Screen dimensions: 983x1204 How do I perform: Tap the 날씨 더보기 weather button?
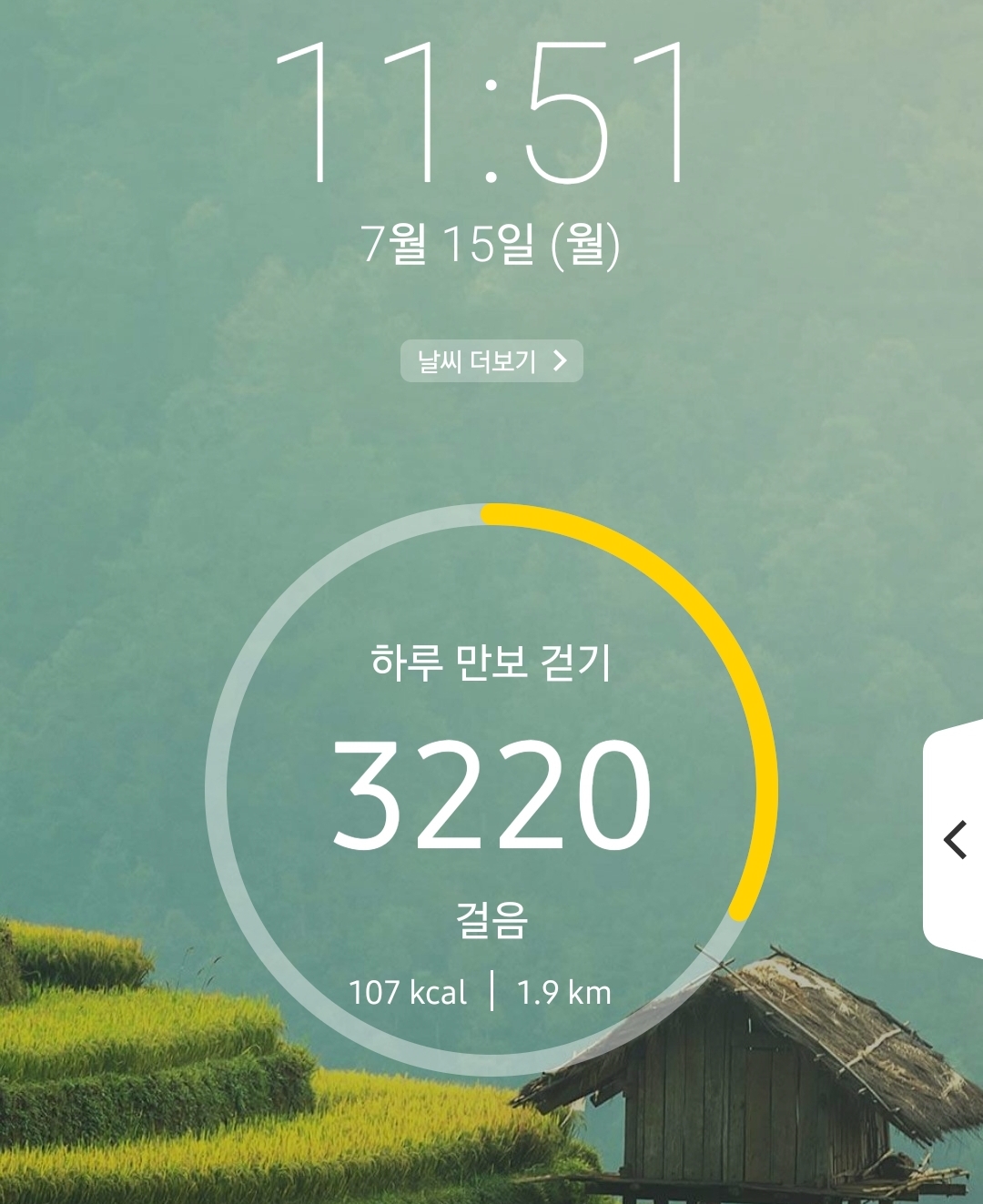point(491,361)
